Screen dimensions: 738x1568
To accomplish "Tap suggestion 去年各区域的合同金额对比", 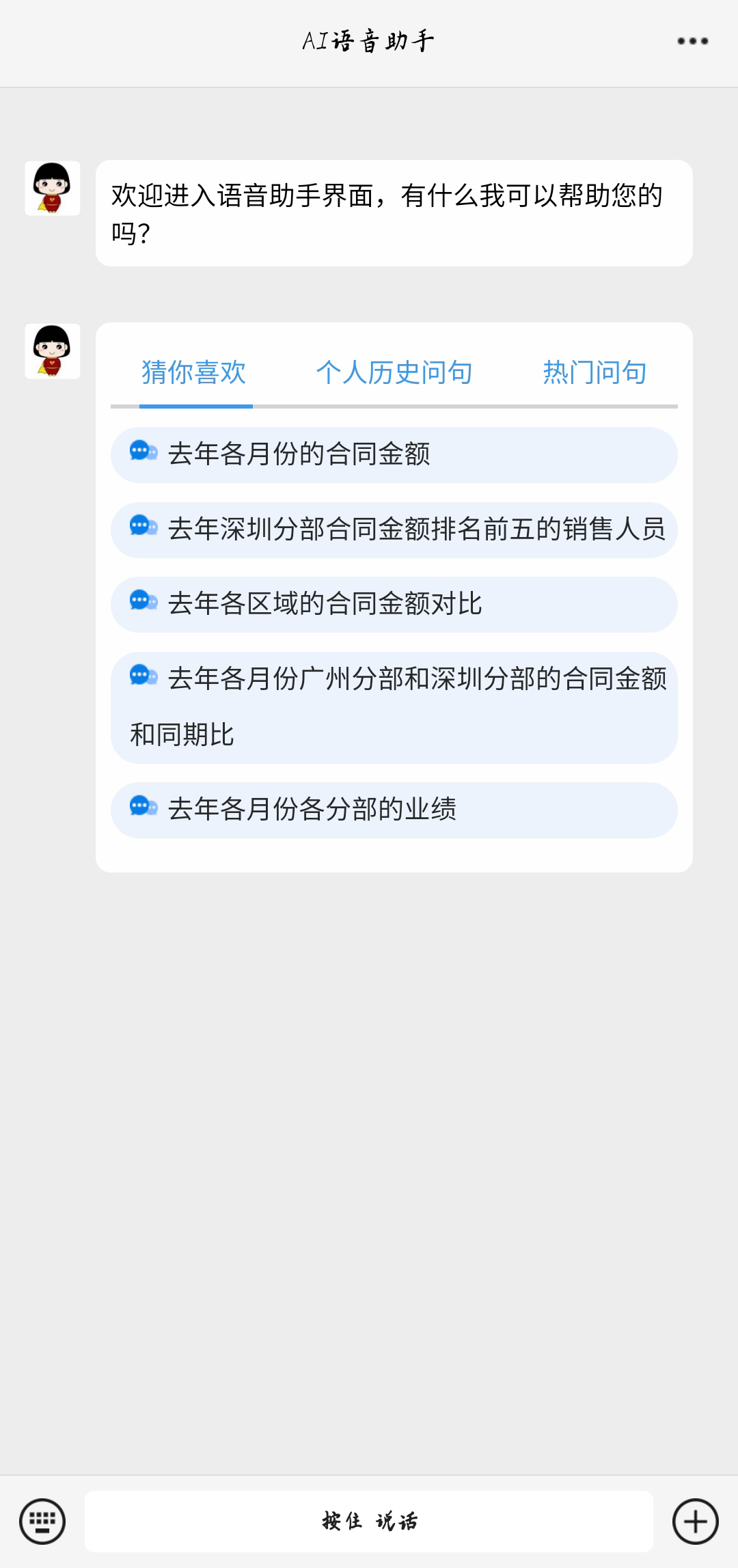I will (394, 605).
